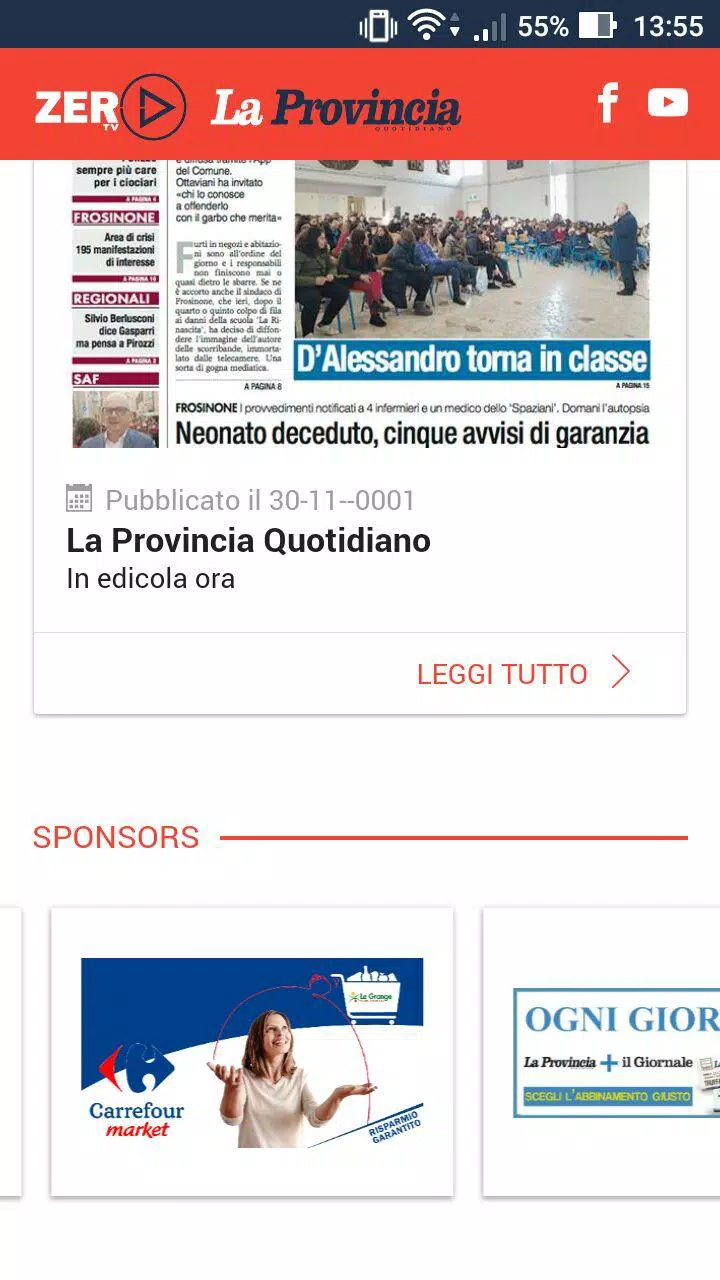Open the YouTube channel icon

tap(668, 103)
